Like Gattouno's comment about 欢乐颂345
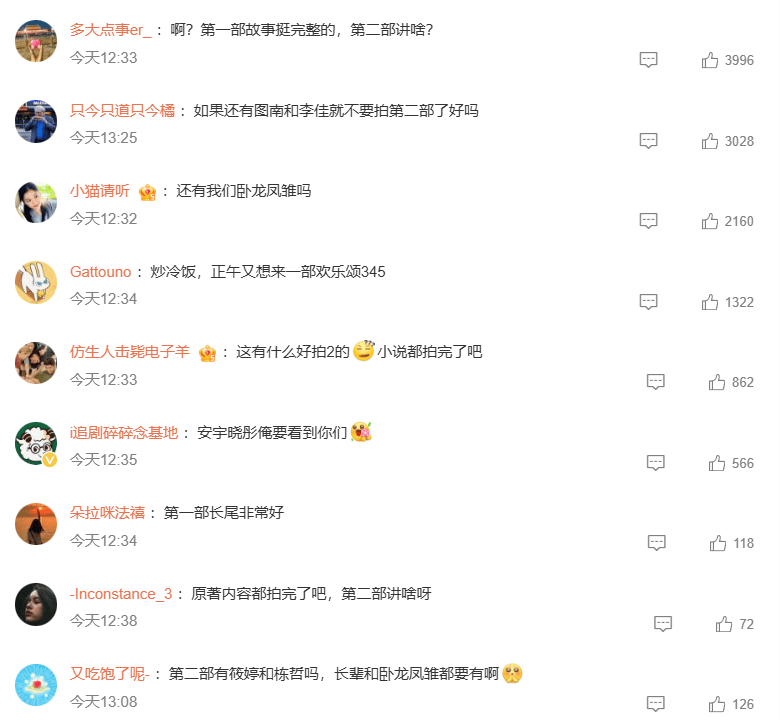 point(711,301)
